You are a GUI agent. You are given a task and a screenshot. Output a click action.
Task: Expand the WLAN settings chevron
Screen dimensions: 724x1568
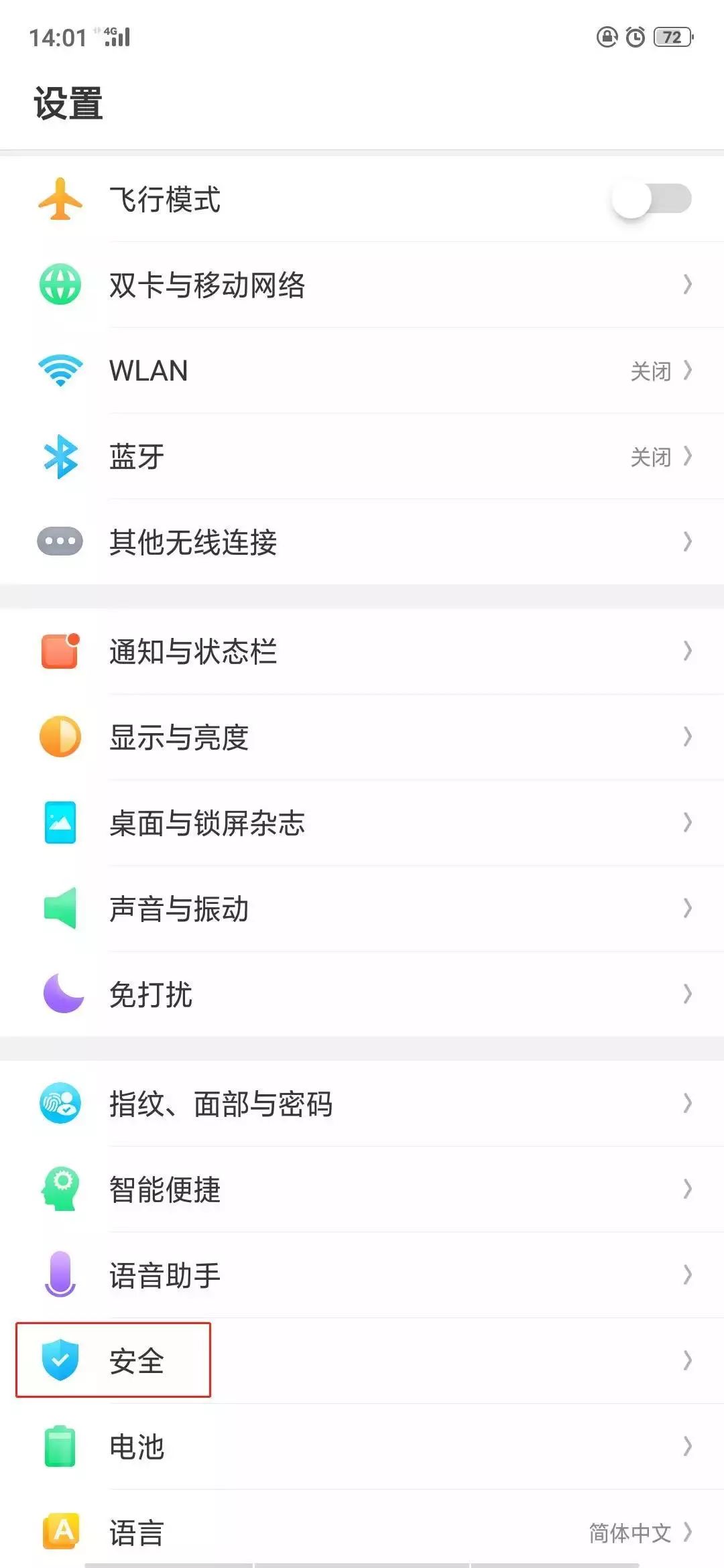click(688, 370)
